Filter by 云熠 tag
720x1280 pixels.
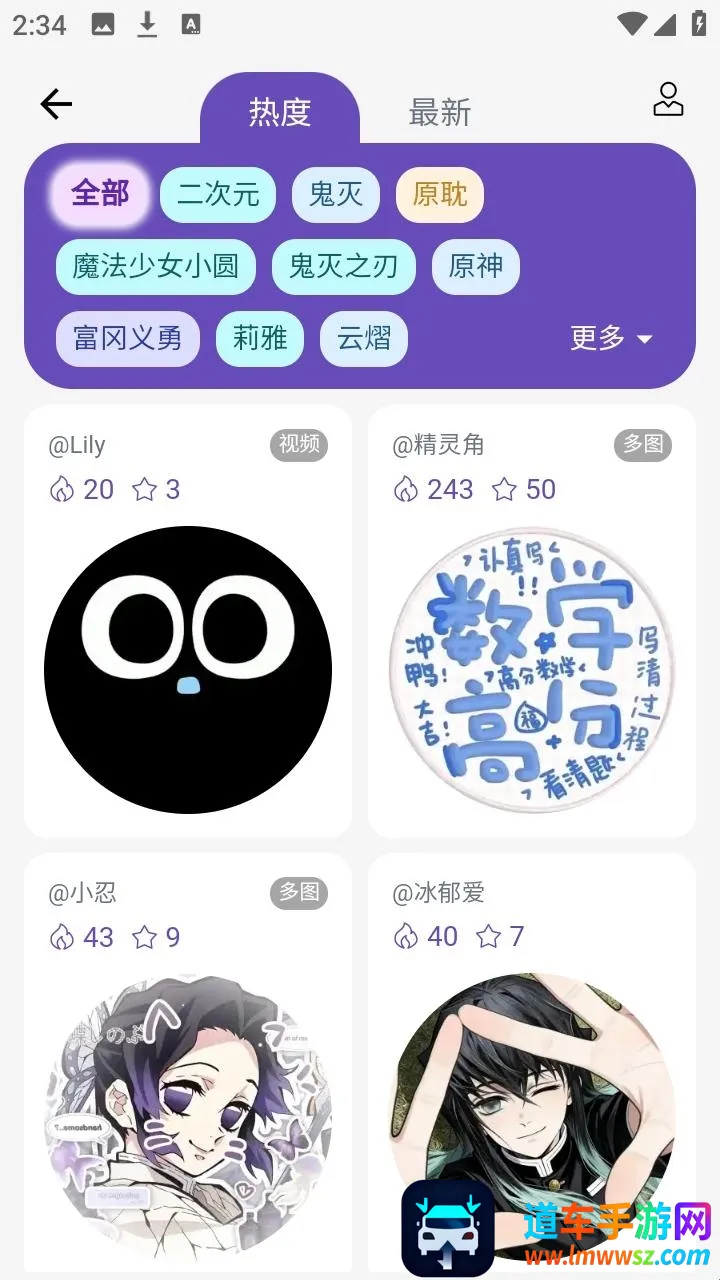point(364,338)
